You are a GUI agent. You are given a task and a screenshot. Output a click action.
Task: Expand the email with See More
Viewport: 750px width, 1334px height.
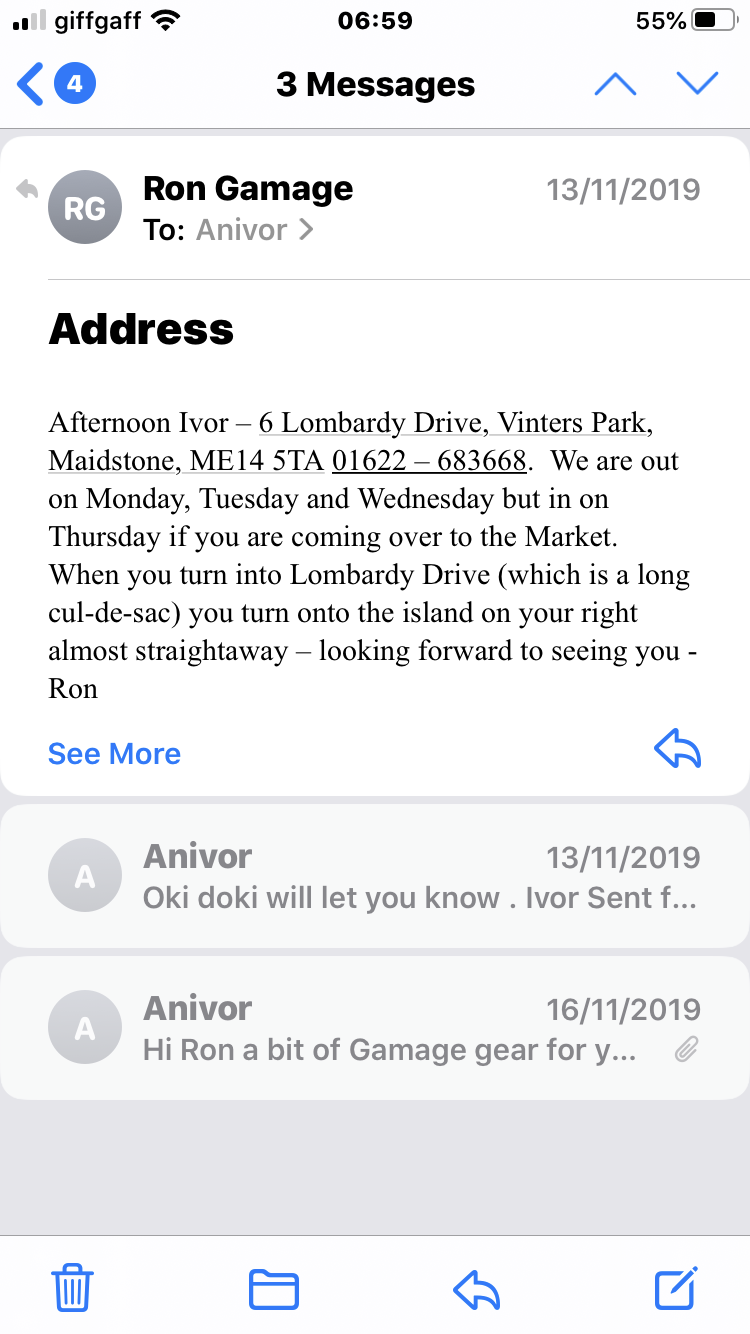point(114,753)
